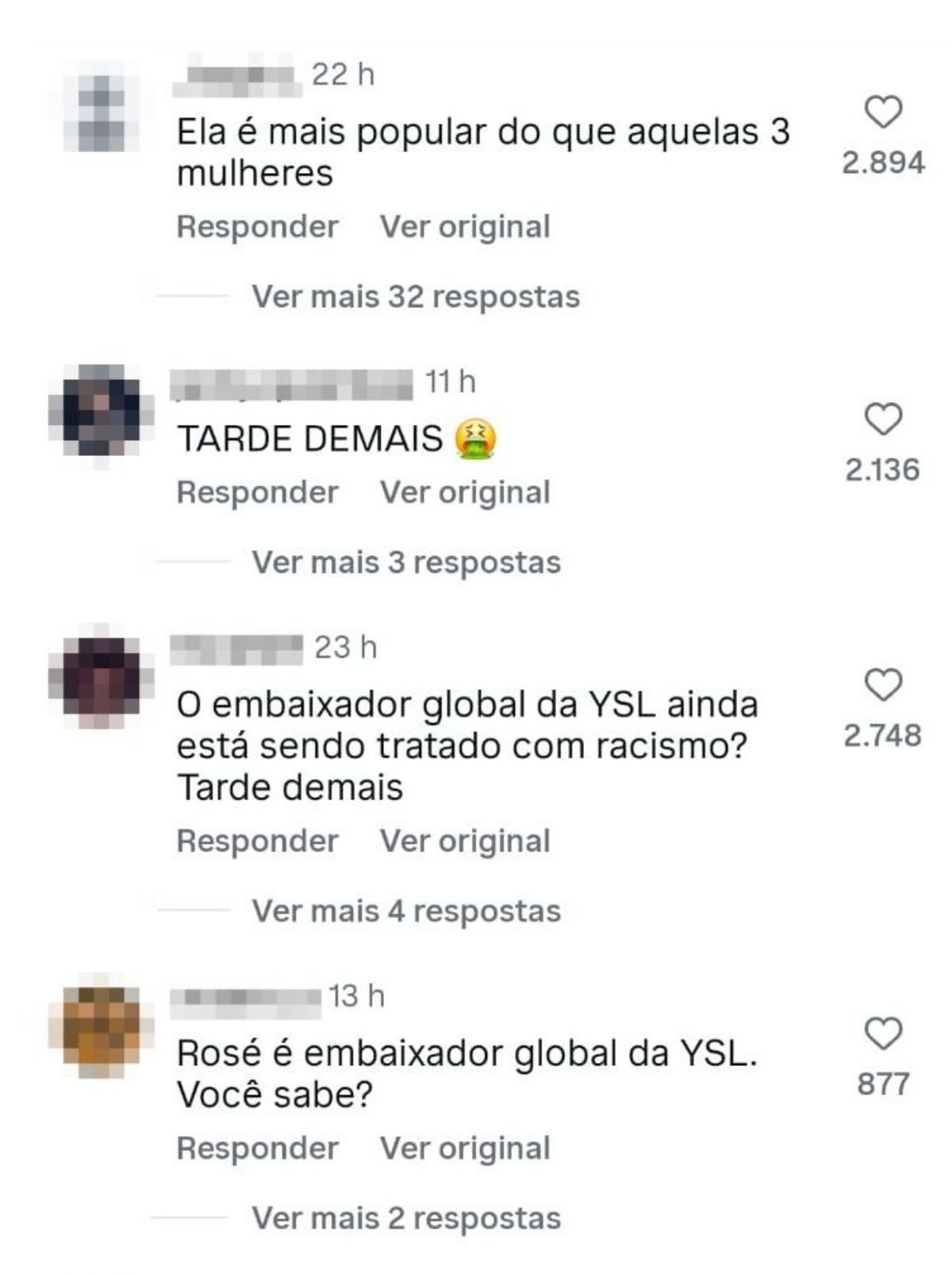The width and height of the screenshot is (952, 1277).
Task: Reply to the comment about racismo
Action: [x=257, y=842]
